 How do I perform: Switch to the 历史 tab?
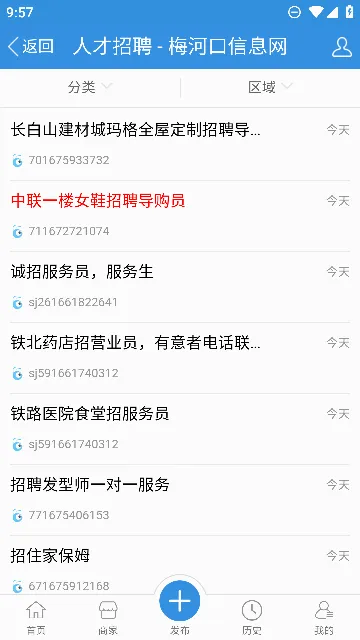[x=252, y=618]
